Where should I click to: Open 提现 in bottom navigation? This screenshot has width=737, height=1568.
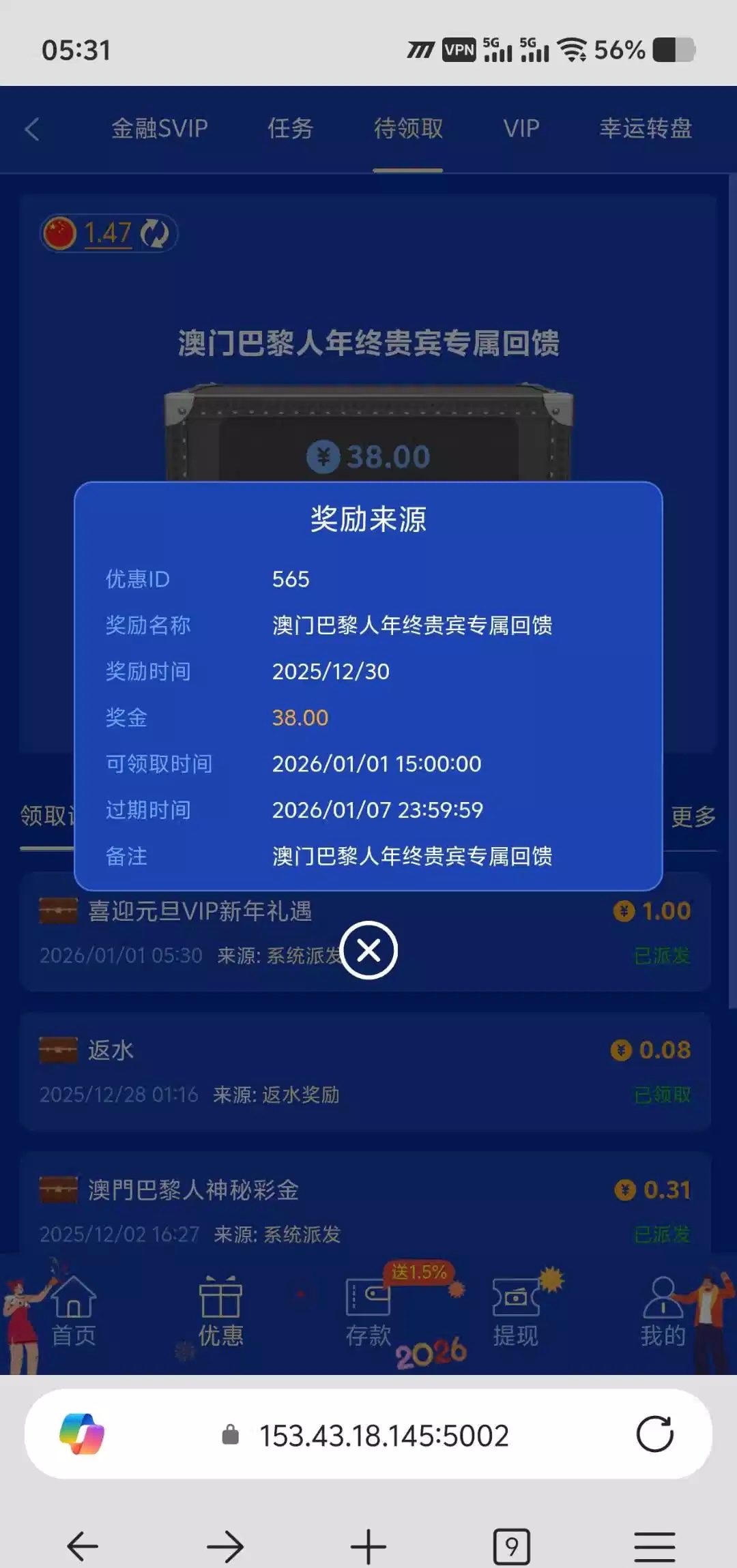(515, 1313)
